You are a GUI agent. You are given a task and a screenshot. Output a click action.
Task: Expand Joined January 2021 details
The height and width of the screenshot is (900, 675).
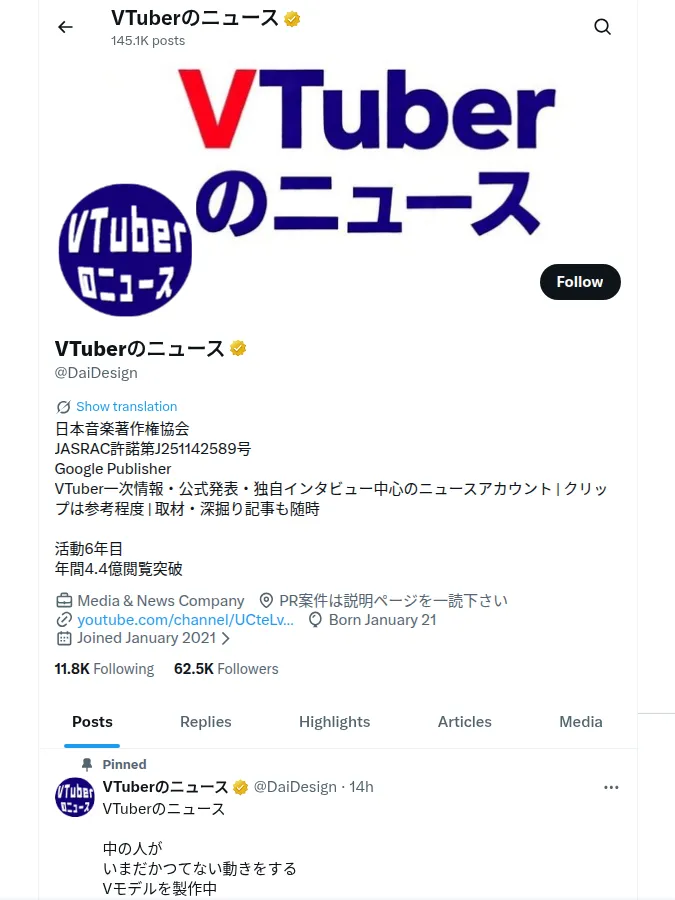[x=153, y=638]
